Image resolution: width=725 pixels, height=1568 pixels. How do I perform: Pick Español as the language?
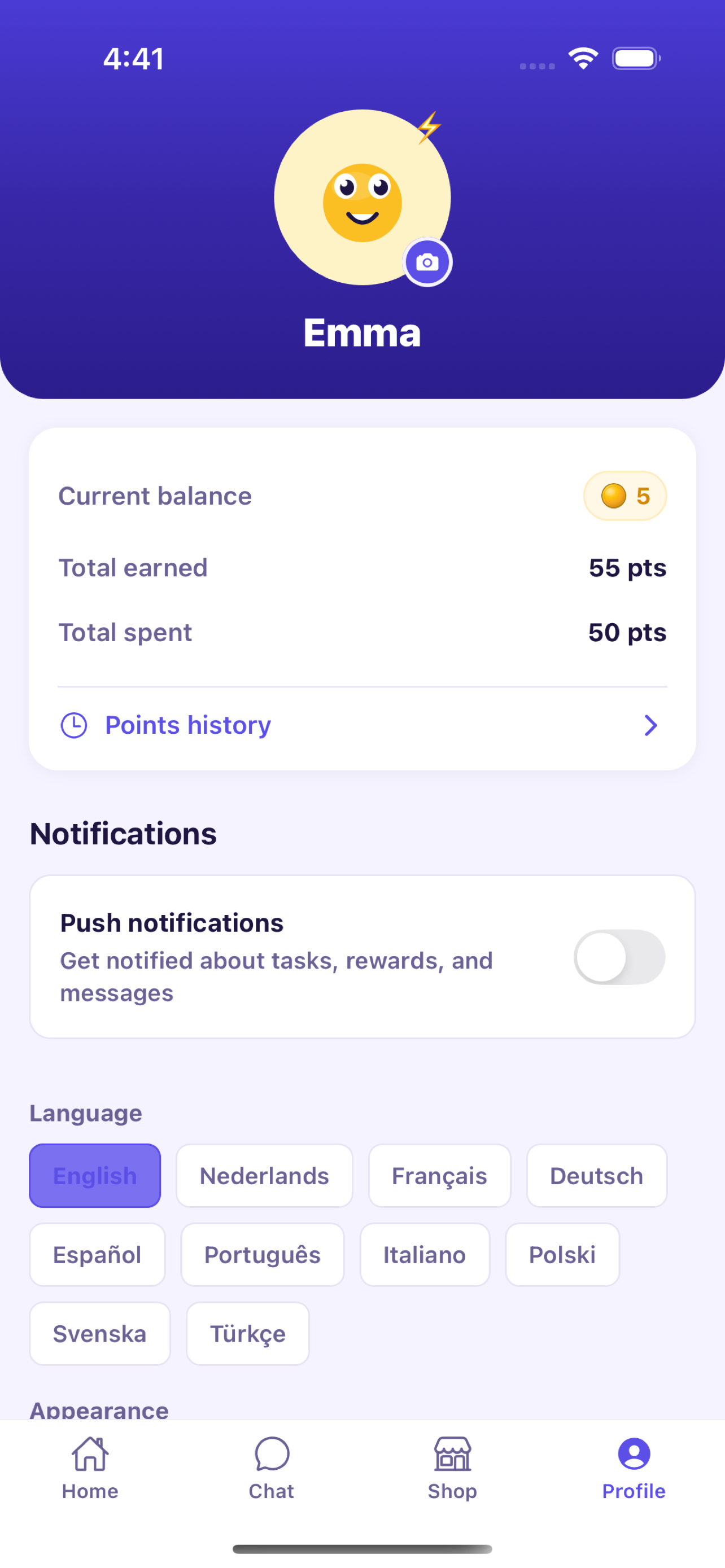(x=97, y=1255)
